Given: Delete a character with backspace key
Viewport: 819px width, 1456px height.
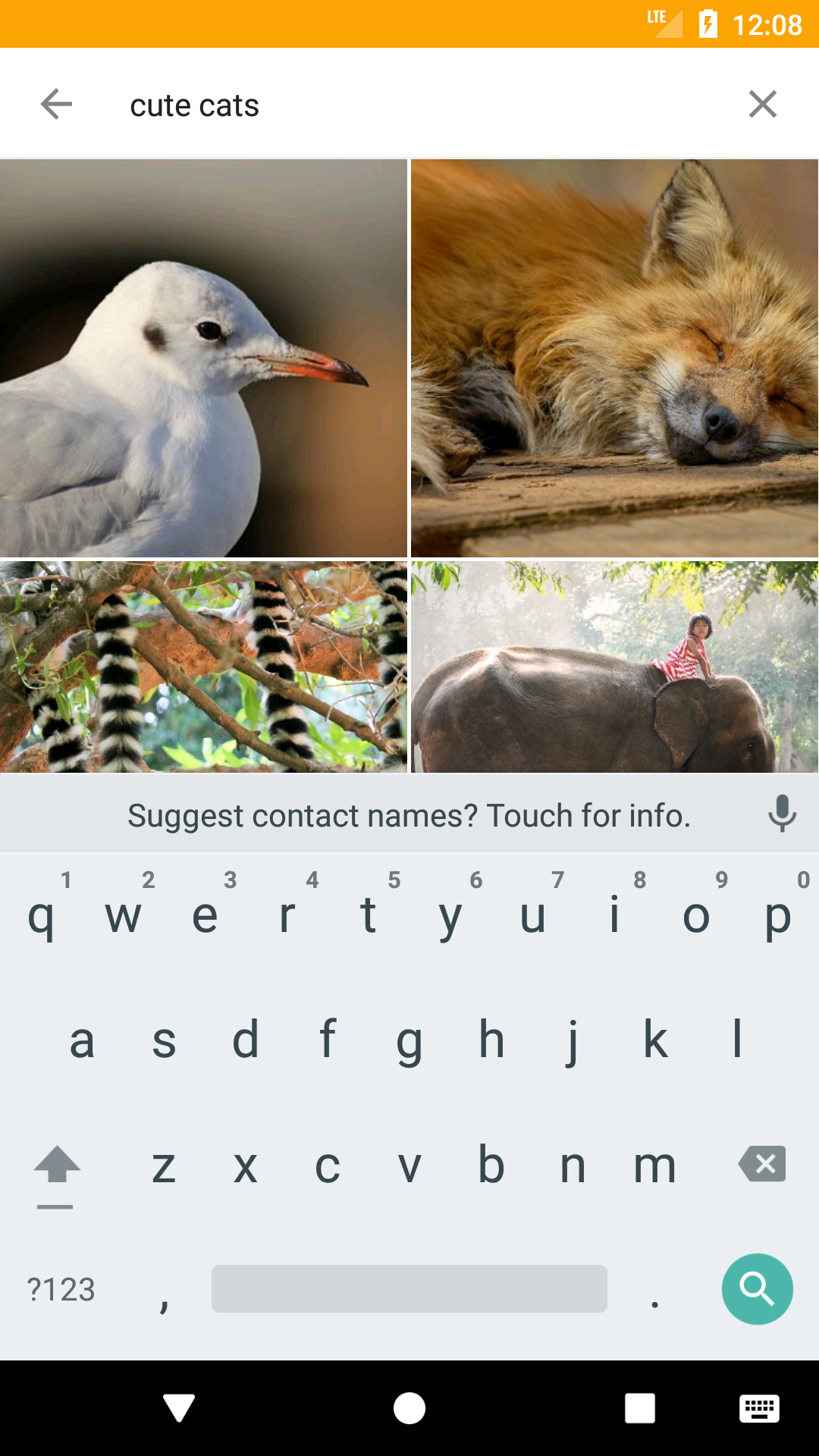Looking at the screenshot, I should coord(762,1164).
